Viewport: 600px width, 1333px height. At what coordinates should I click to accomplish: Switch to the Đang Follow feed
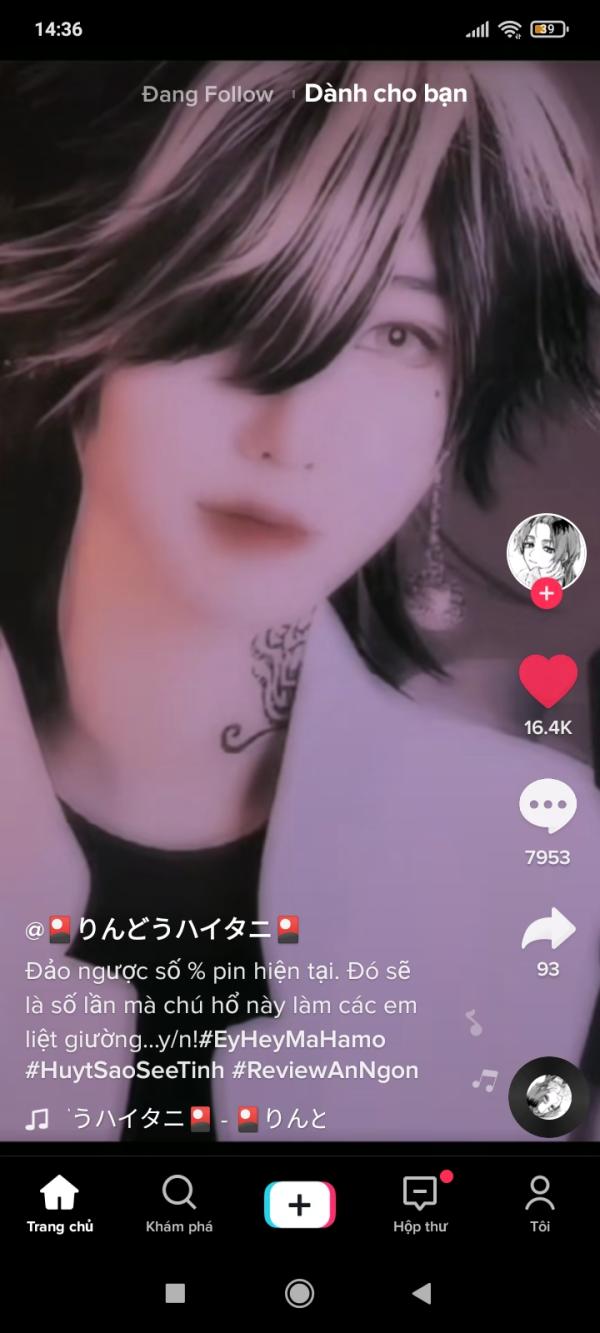click(207, 95)
